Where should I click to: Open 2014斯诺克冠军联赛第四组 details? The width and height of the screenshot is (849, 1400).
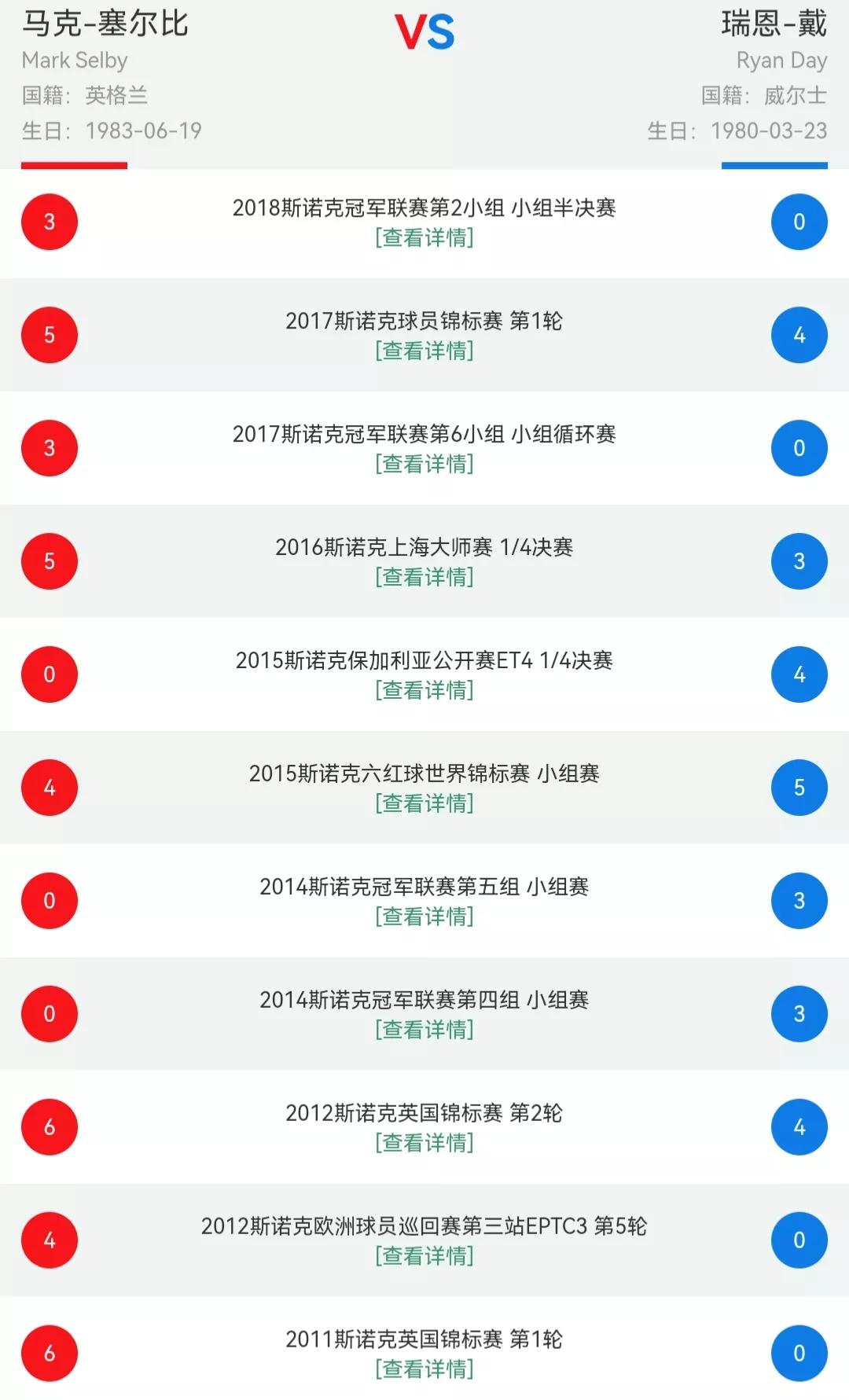coord(424,1028)
